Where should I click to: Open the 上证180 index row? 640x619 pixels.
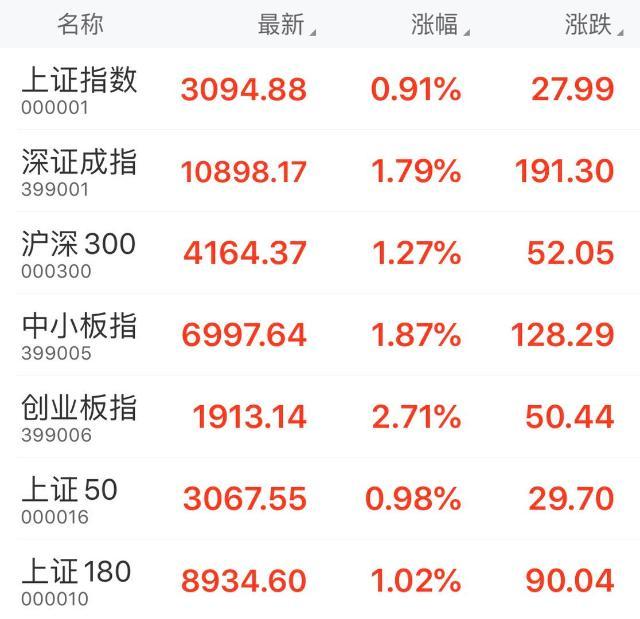click(x=76, y=581)
